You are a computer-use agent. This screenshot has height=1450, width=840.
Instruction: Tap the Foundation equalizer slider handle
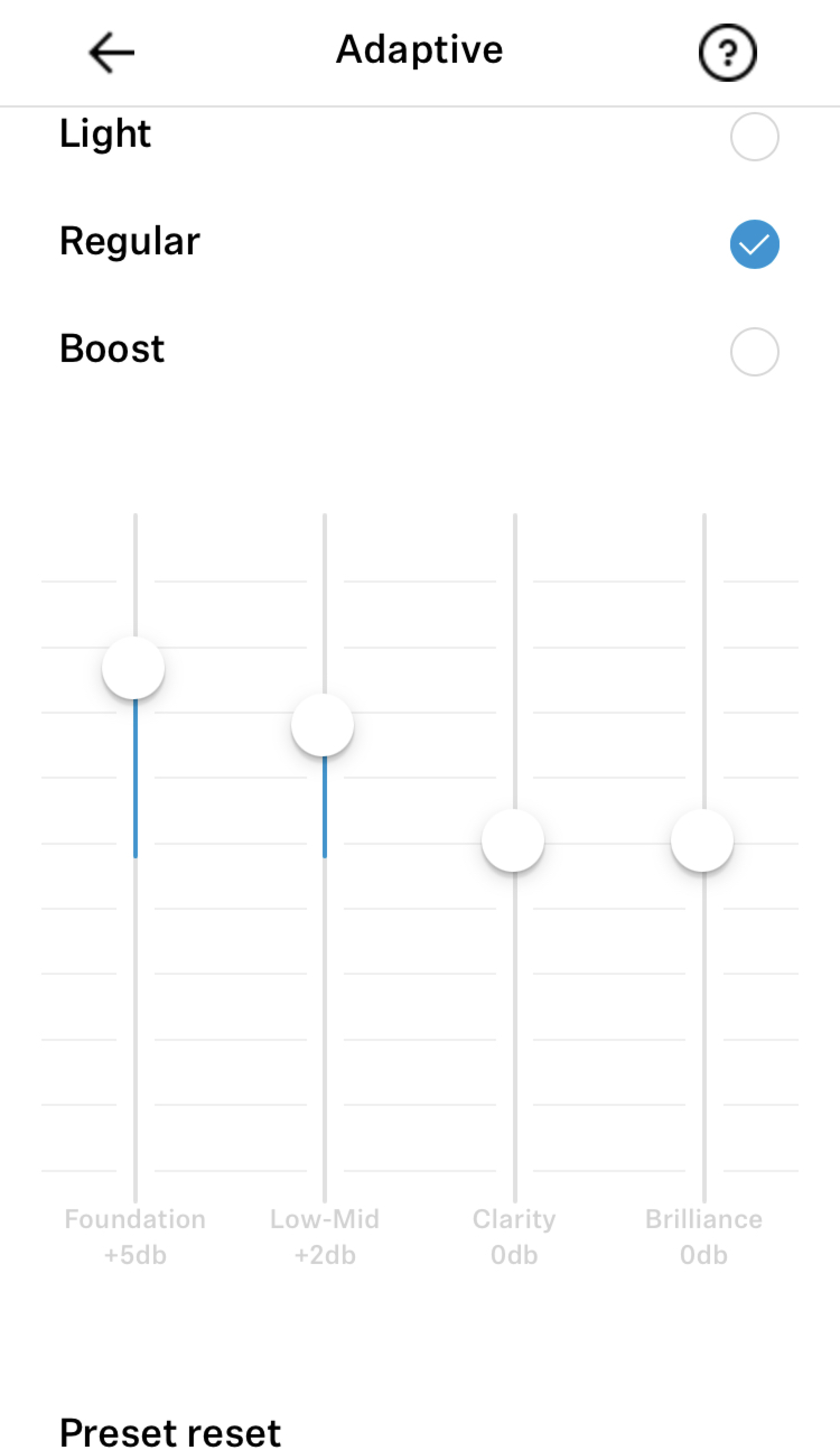tap(133, 668)
